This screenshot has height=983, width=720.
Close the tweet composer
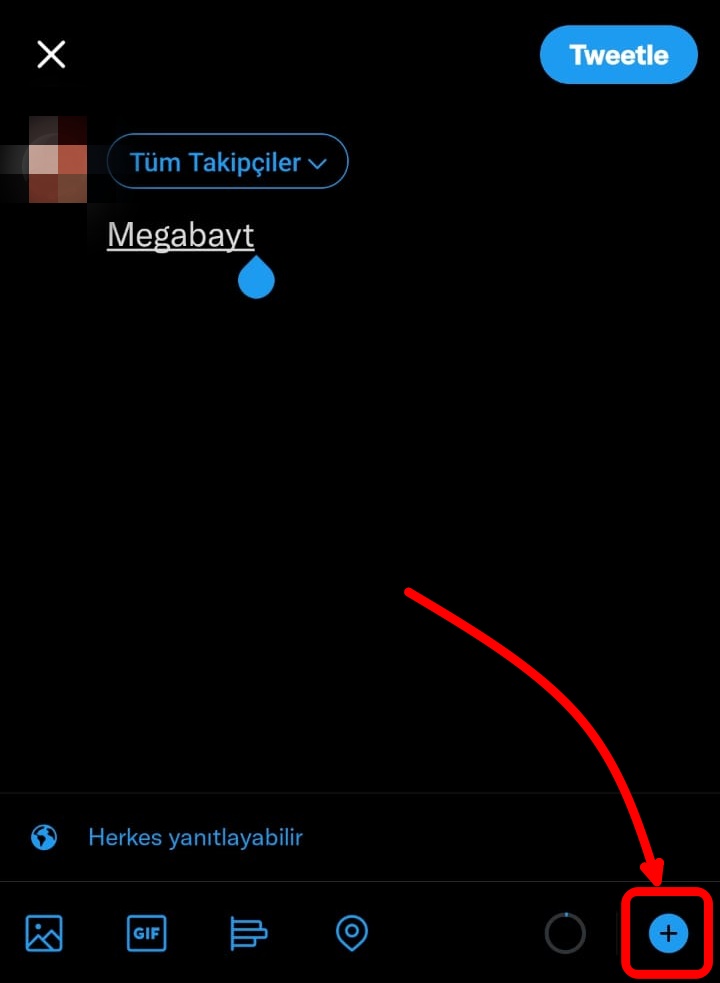[51, 54]
